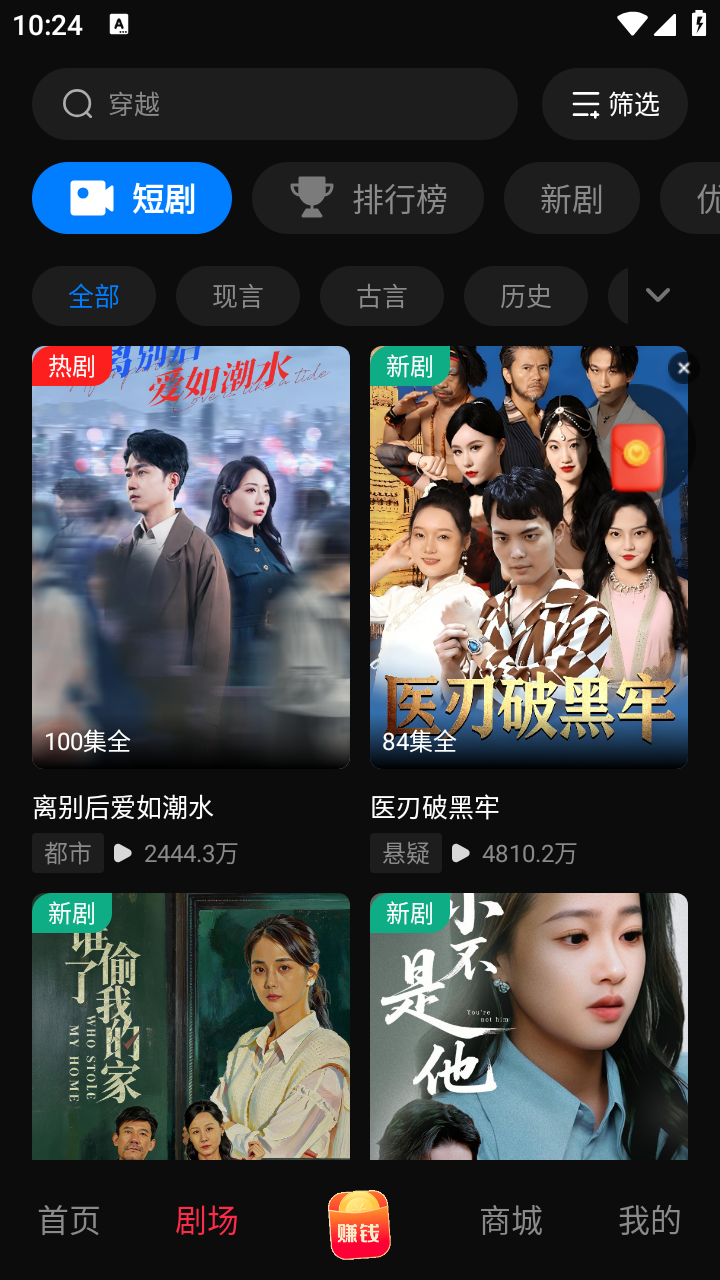This screenshot has height=1280, width=720.
Task: Open the 筛选 filter icon
Action: (x=583, y=104)
